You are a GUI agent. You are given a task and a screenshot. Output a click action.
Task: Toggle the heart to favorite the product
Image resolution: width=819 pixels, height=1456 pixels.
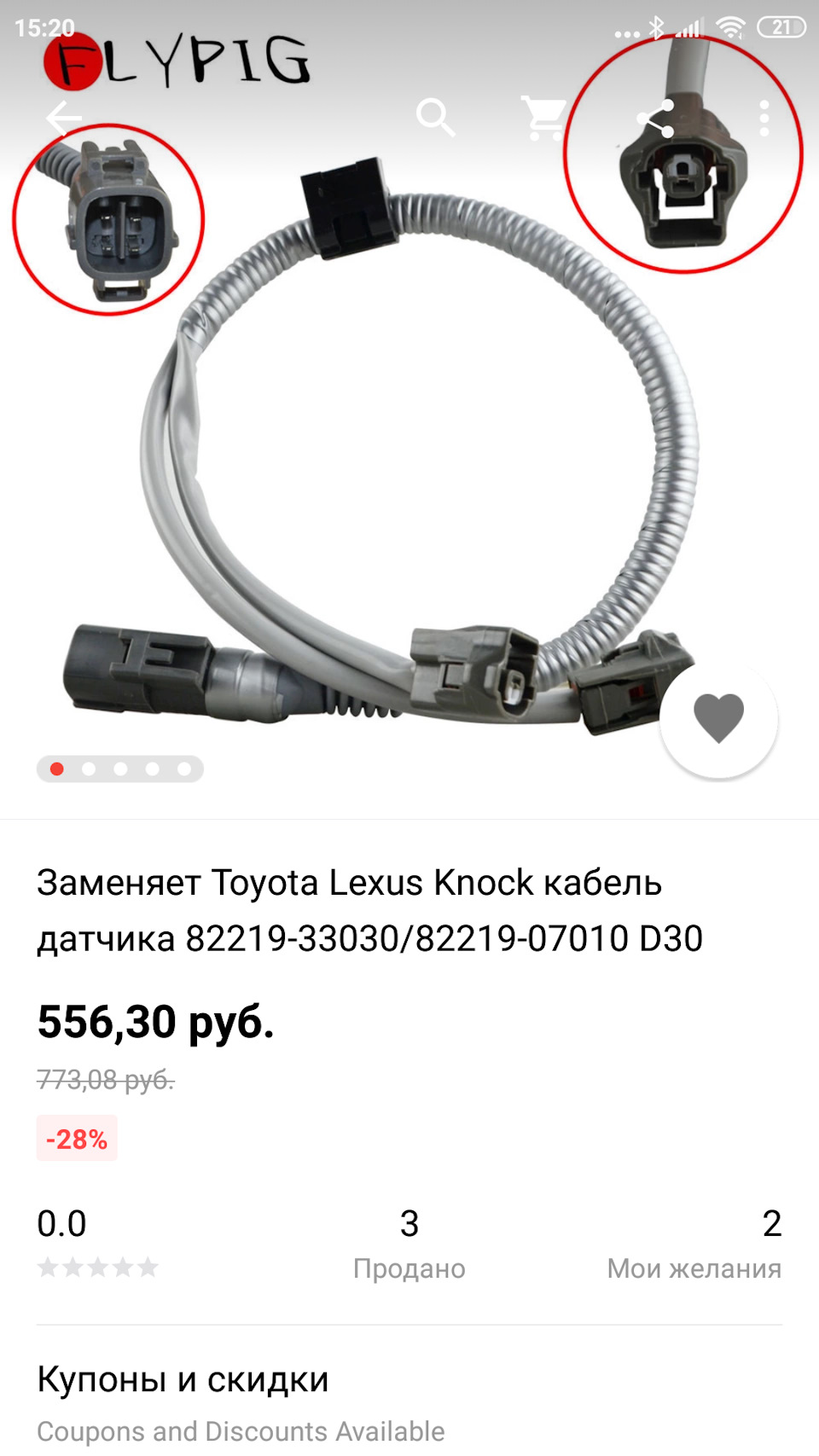[x=719, y=719]
